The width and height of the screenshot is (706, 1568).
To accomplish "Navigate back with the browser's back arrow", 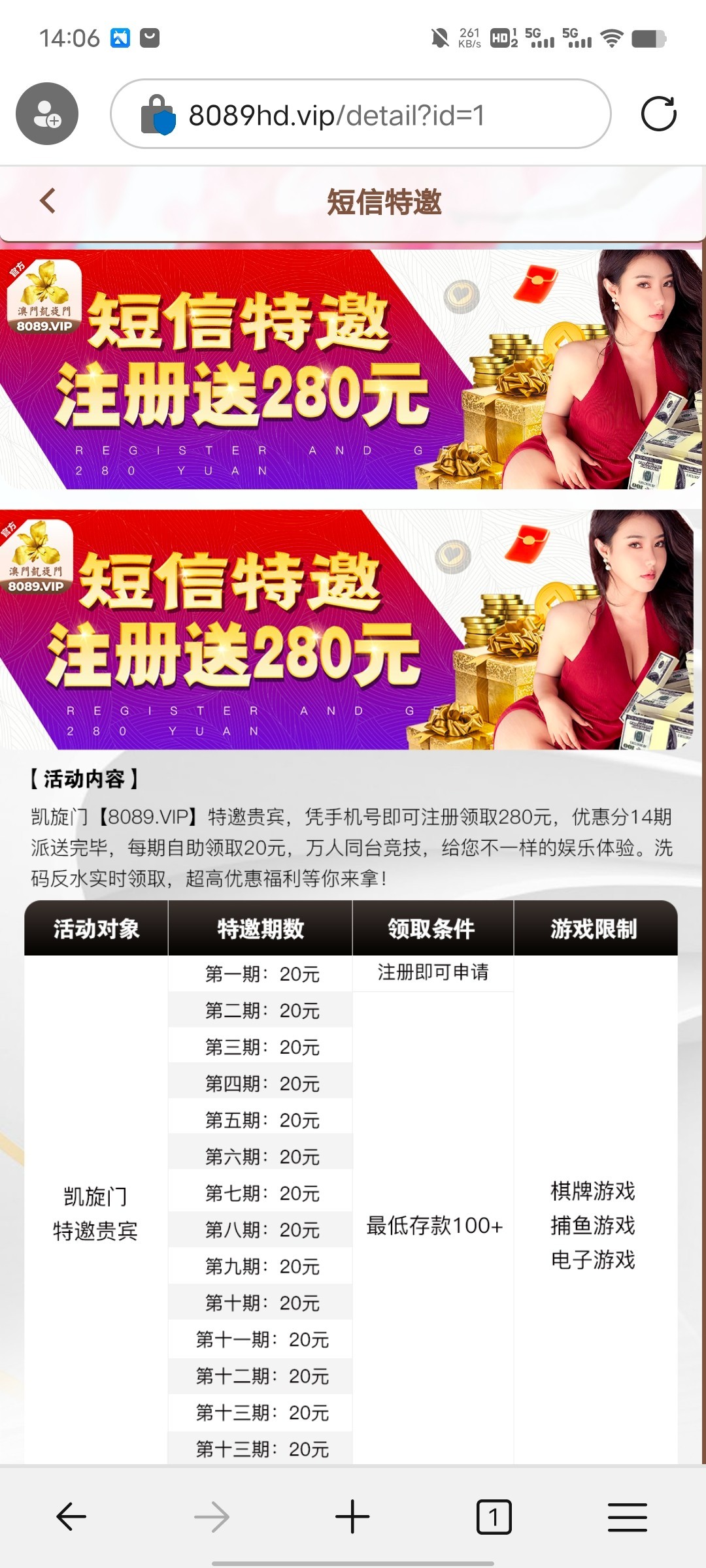I will click(71, 1516).
